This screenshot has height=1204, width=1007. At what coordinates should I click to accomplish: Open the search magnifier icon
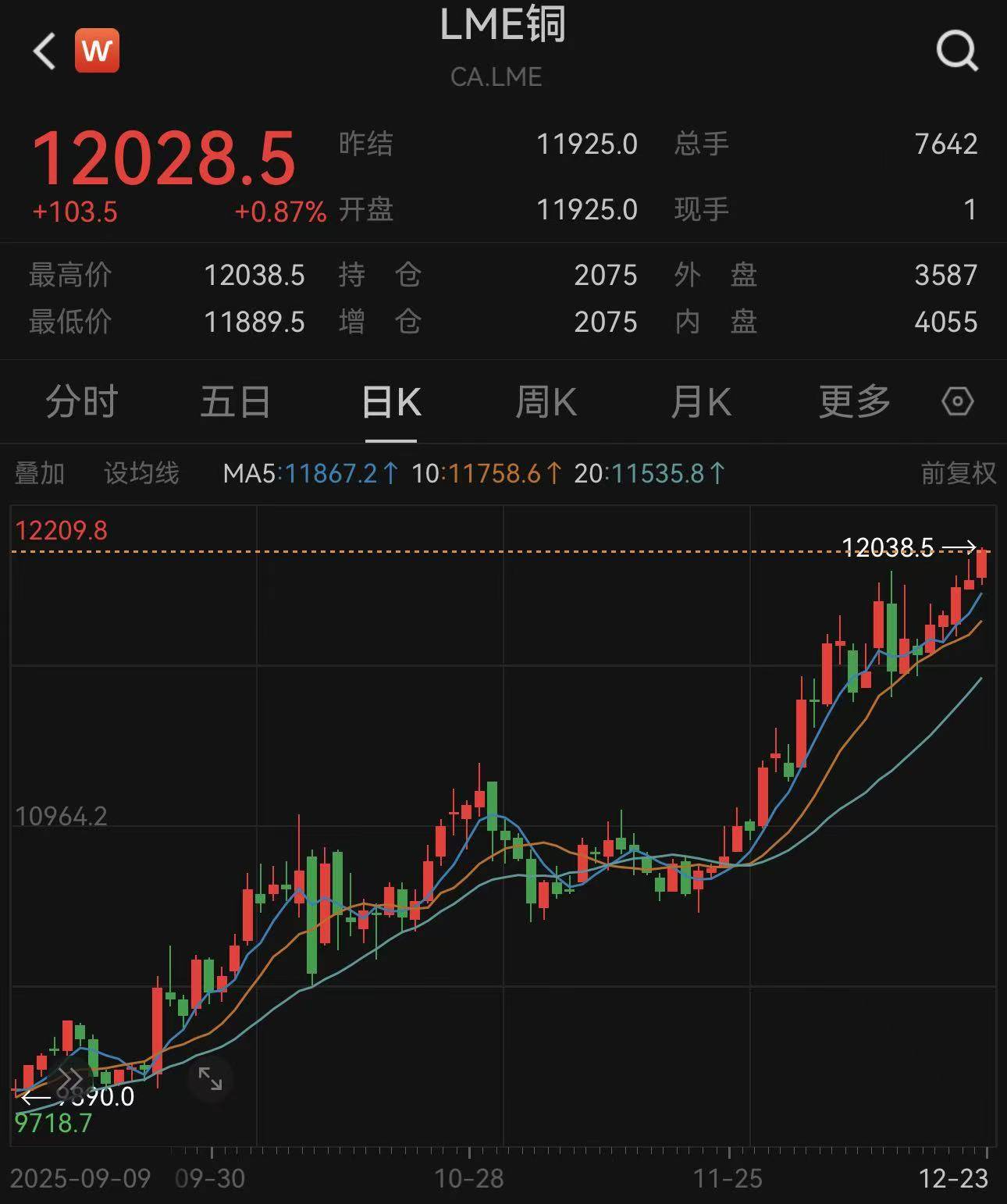click(x=958, y=52)
